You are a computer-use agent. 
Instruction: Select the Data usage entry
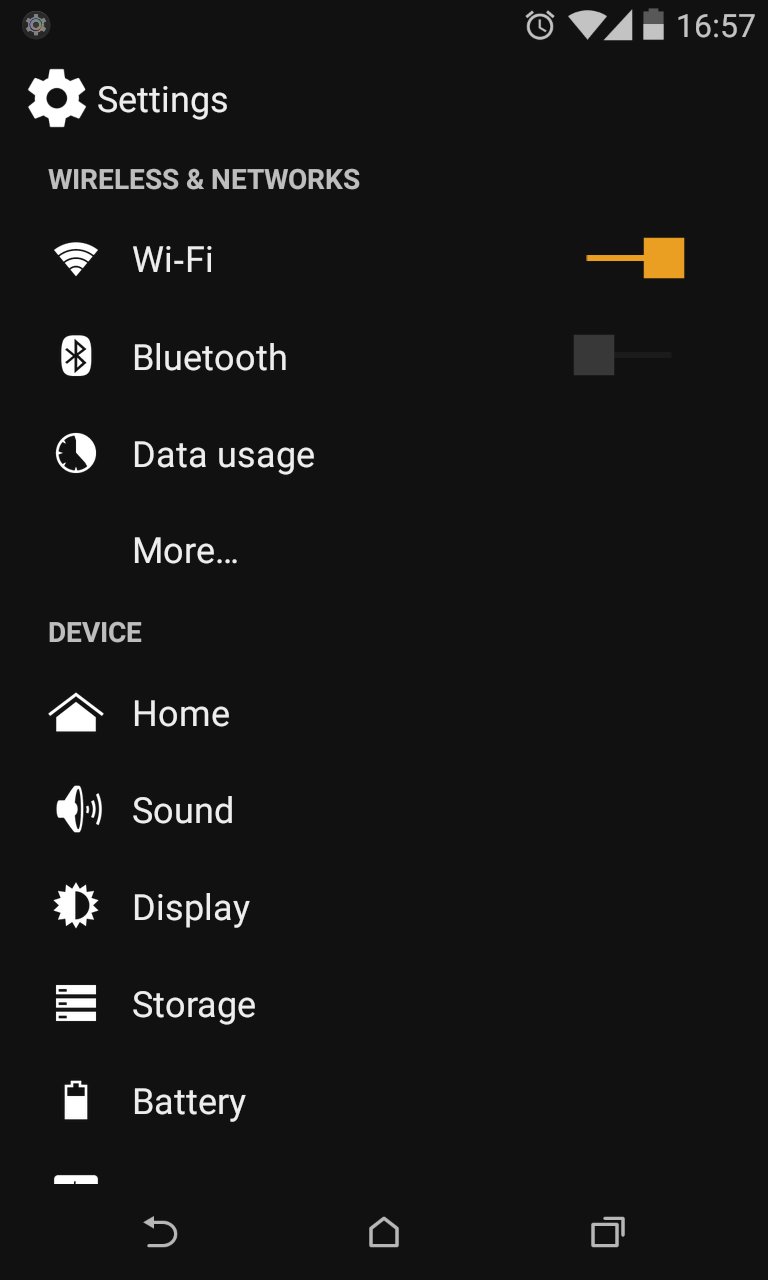point(223,453)
